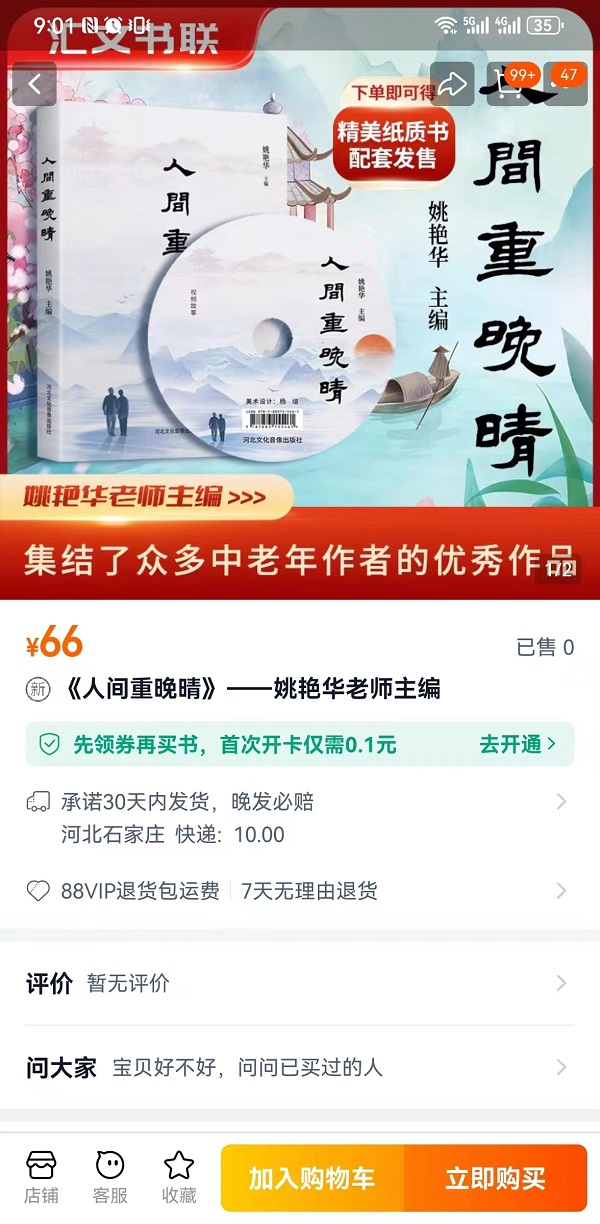Tap 去开通 to activate card

pyautogui.click(x=517, y=744)
